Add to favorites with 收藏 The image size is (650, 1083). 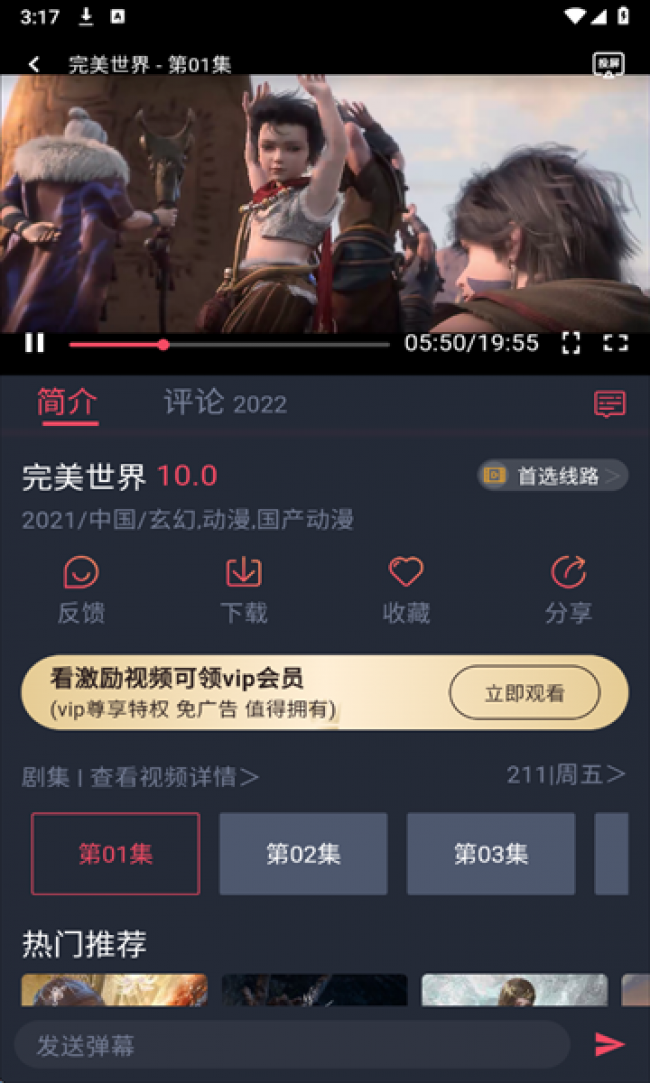coord(406,590)
